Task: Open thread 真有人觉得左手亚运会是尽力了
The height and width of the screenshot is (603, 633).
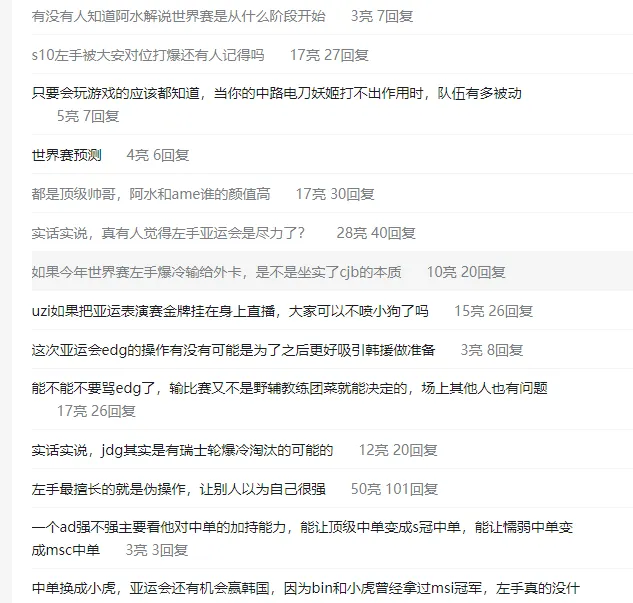Action: (x=168, y=233)
